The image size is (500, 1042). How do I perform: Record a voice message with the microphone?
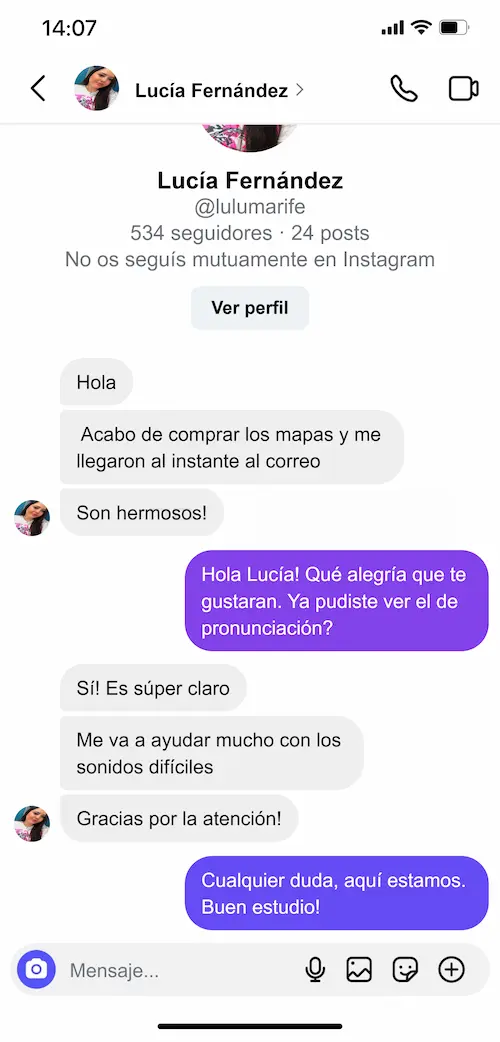315,970
